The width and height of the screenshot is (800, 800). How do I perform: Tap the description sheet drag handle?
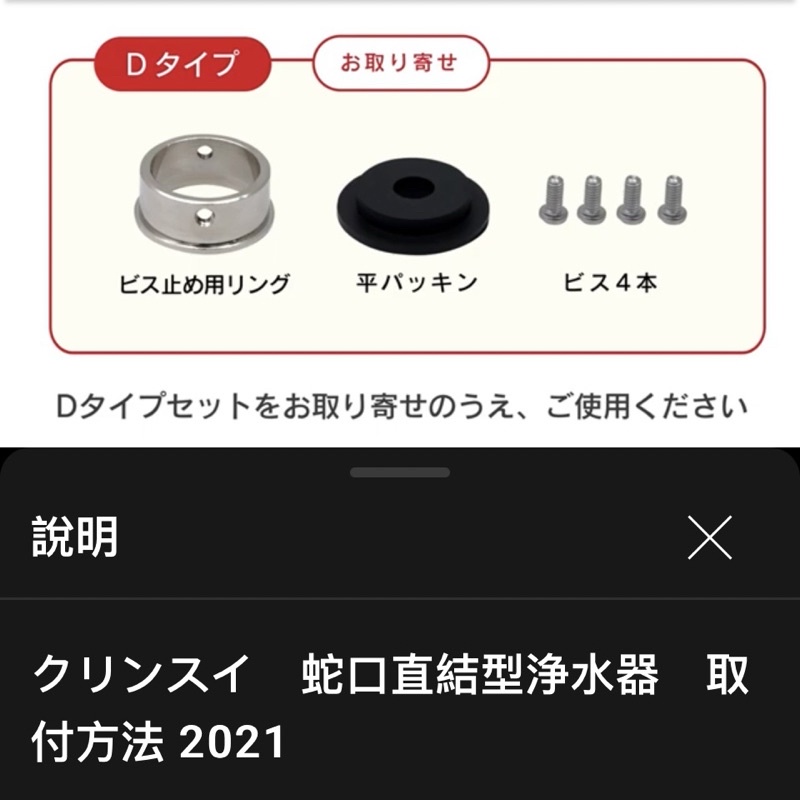[400, 472]
